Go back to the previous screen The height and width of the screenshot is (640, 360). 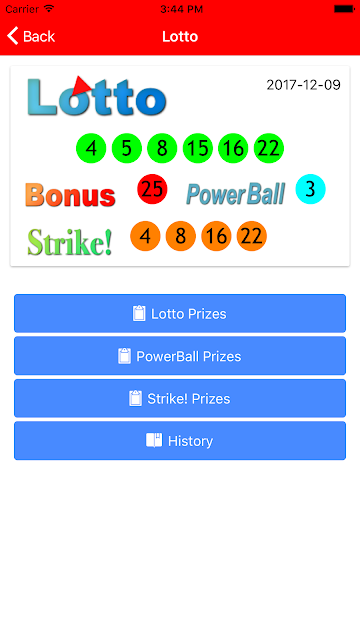(31, 36)
